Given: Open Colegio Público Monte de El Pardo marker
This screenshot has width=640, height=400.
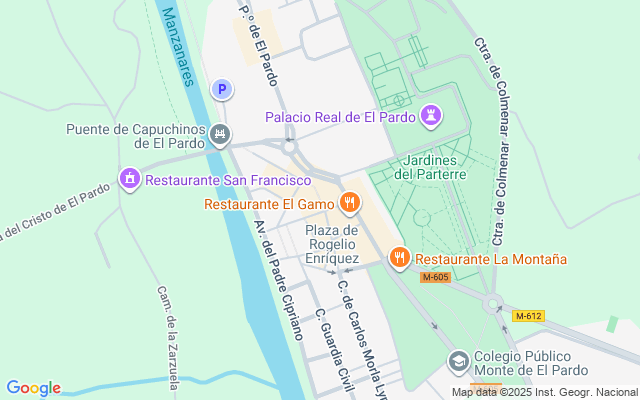Looking at the screenshot, I should pyautogui.click(x=458, y=360).
